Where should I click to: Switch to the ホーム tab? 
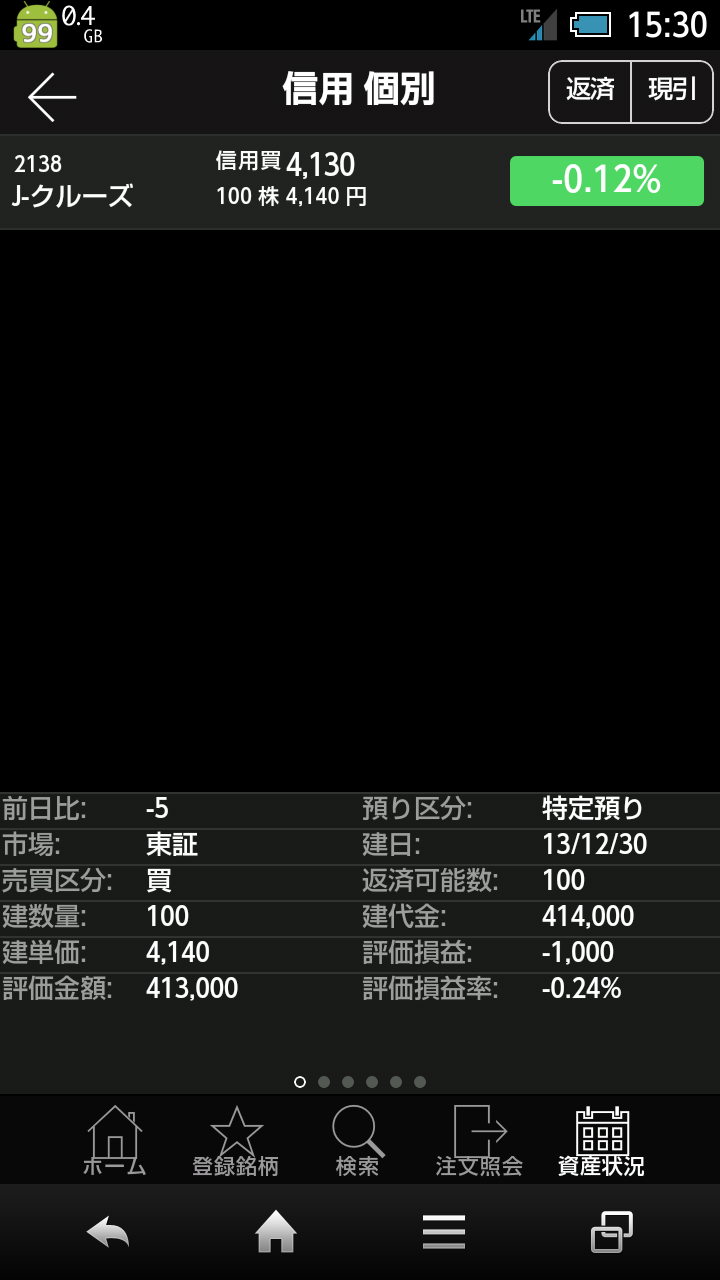[x=114, y=1140]
